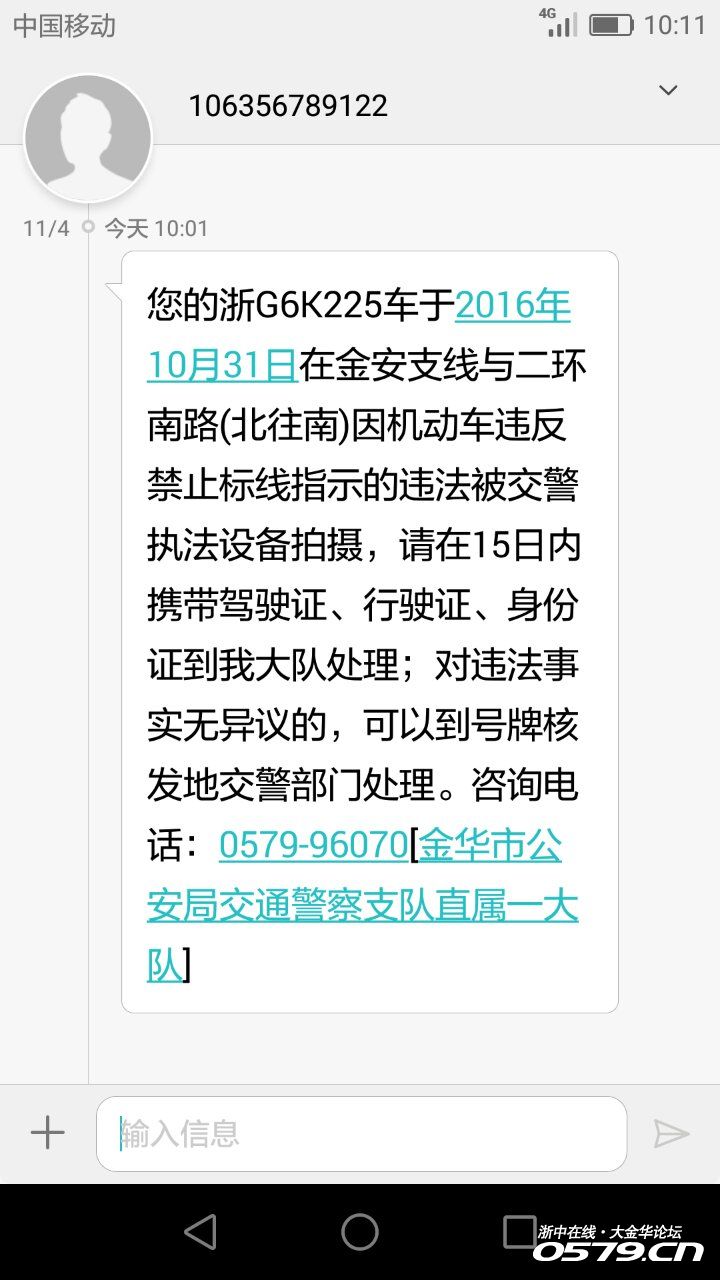This screenshot has width=720, height=1280.
Task: Focus the 输入信息 message field
Action: (x=361, y=1134)
